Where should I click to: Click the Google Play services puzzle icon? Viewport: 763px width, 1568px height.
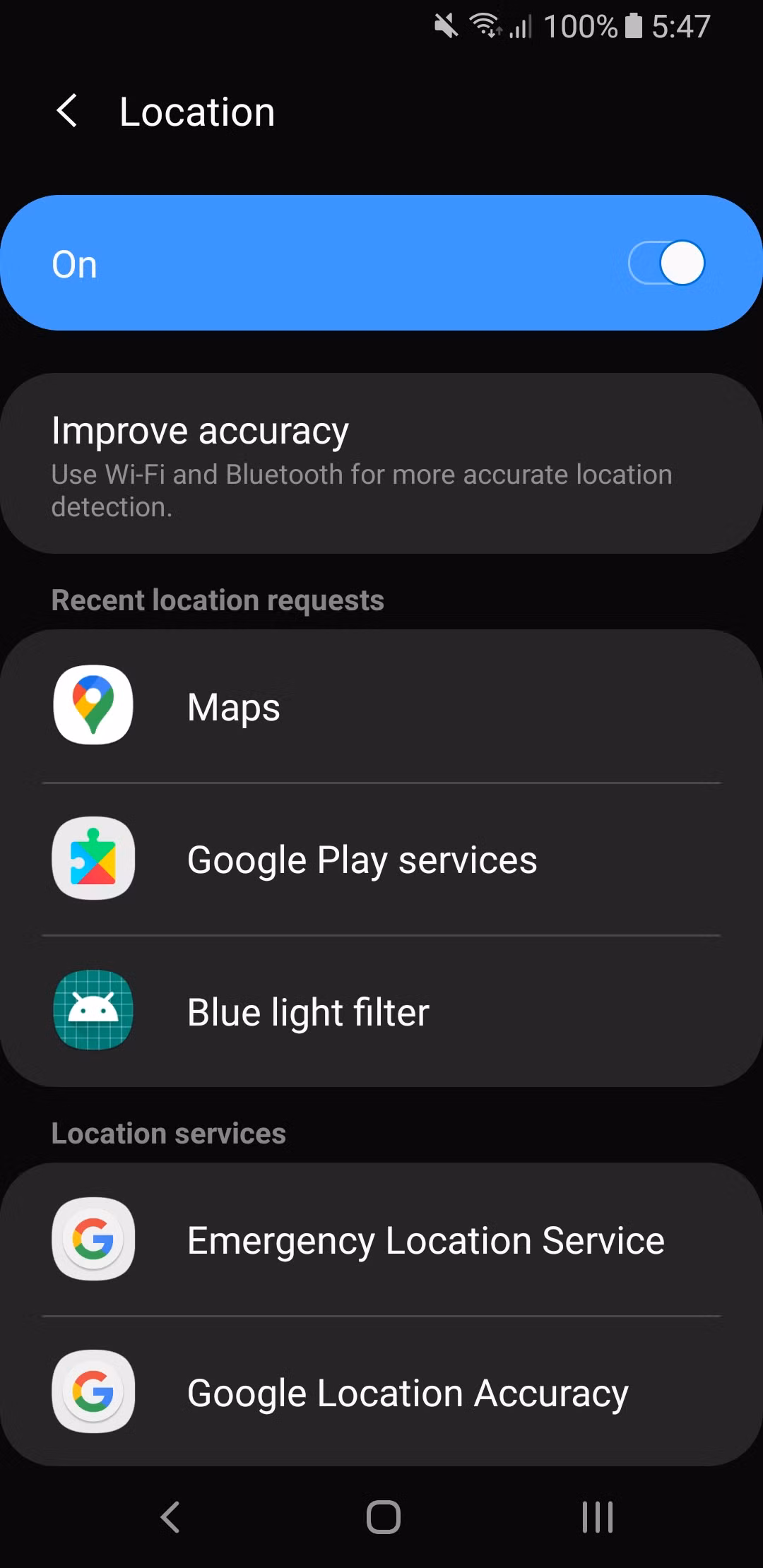(x=93, y=858)
